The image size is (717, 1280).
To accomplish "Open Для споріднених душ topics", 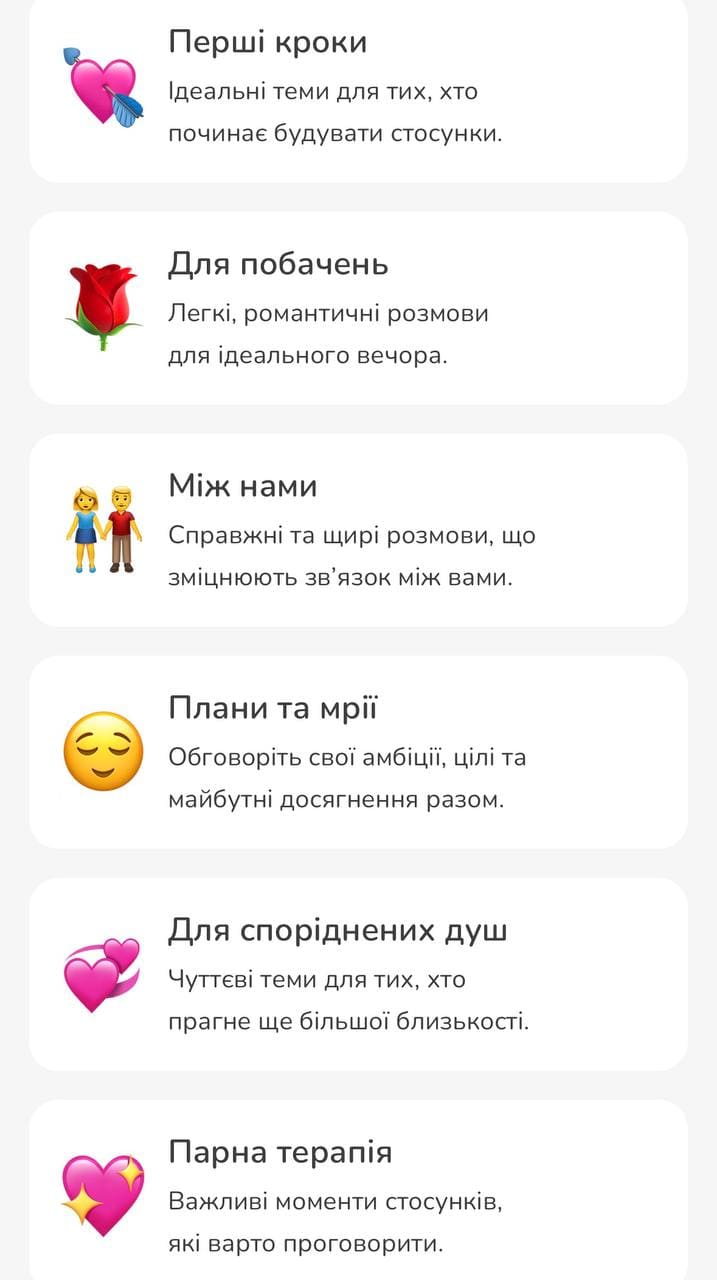I will tap(358, 974).
